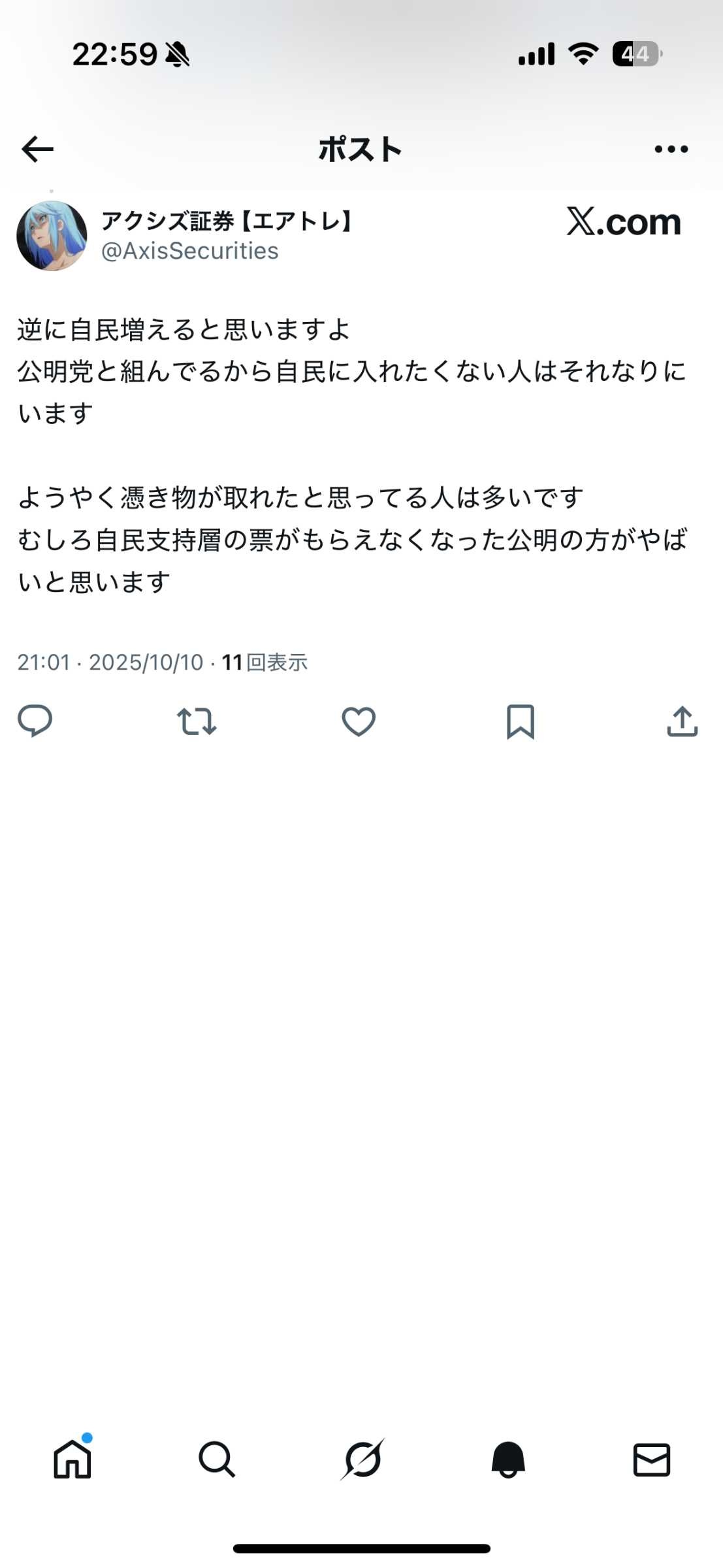The width and height of the screenshot is (723, 1568).
Task: Bookmark this post
Action: click(521, 722)
